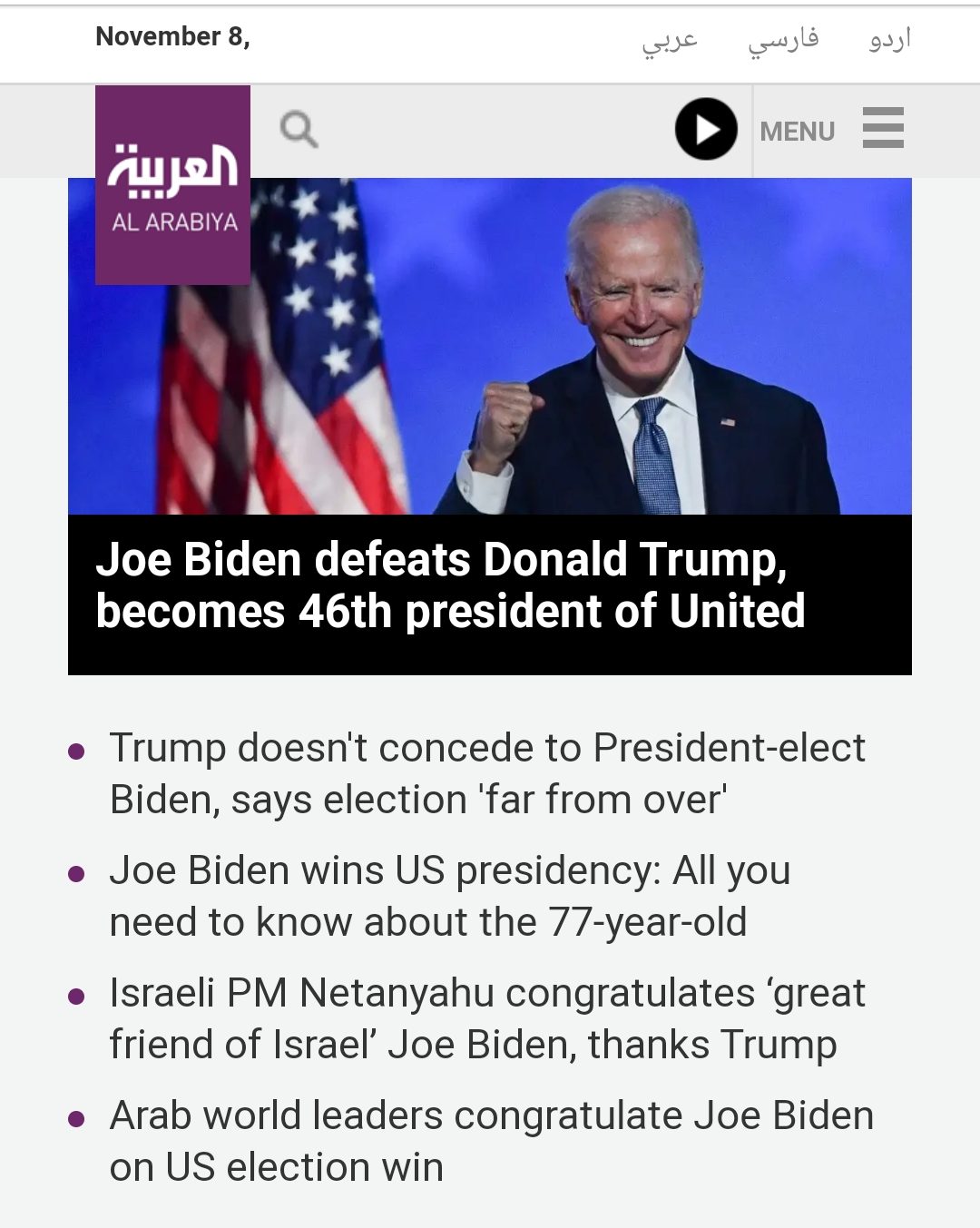Switch to the Farsi edition (فارسي)
The height and width of the screenshot is (1228, 980).
(x=783, y=40)
